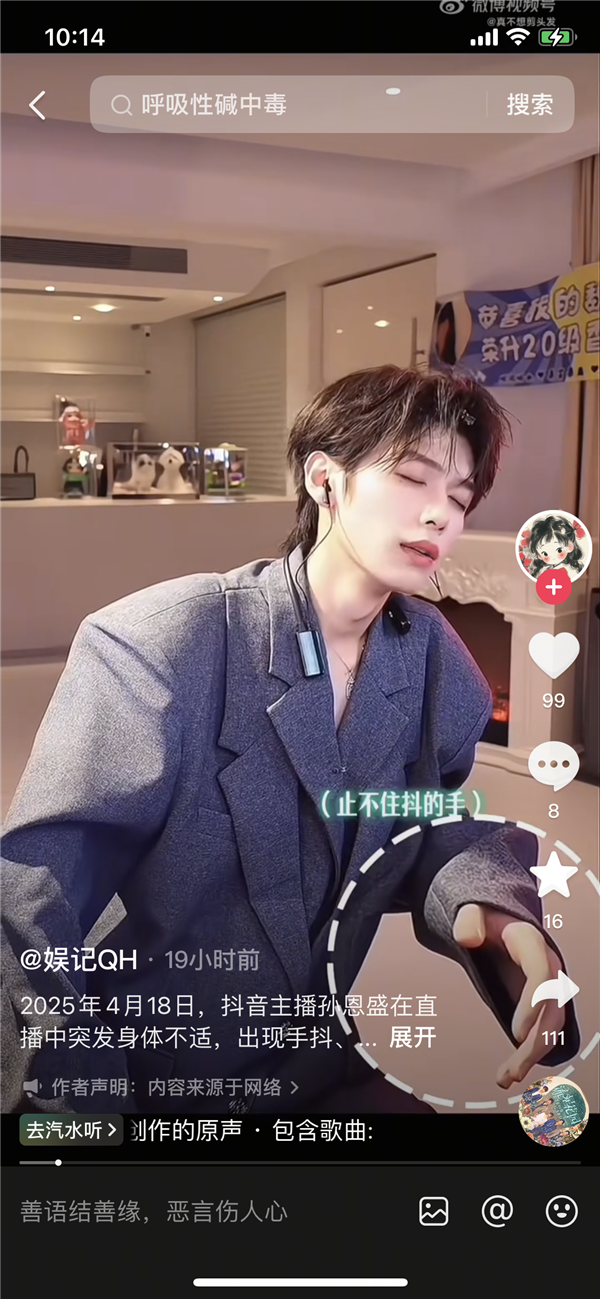
Task: Expand the caption with 展开
Action: (x=412, y=1038)
